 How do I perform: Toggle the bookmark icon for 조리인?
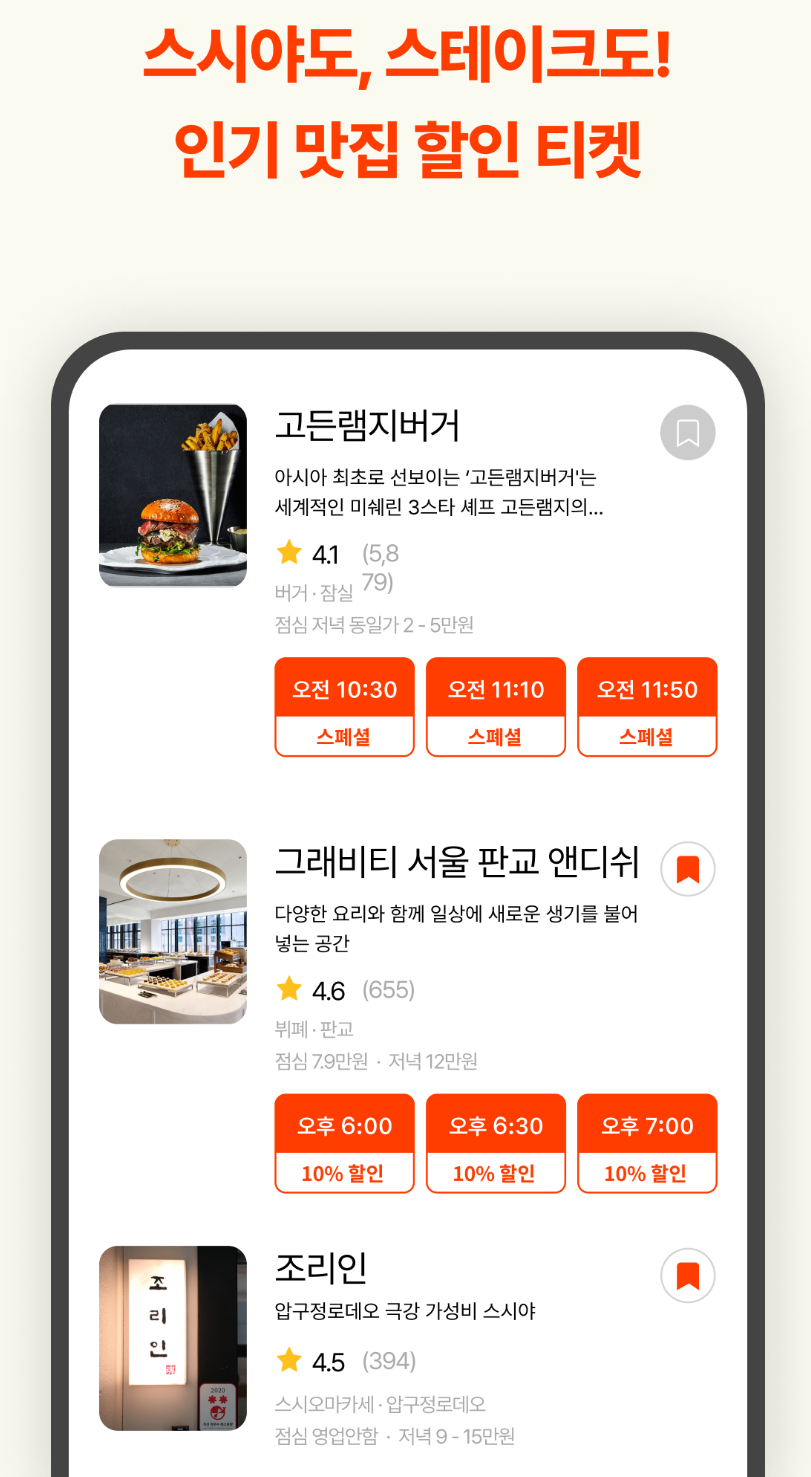(x=687, y=1274)
